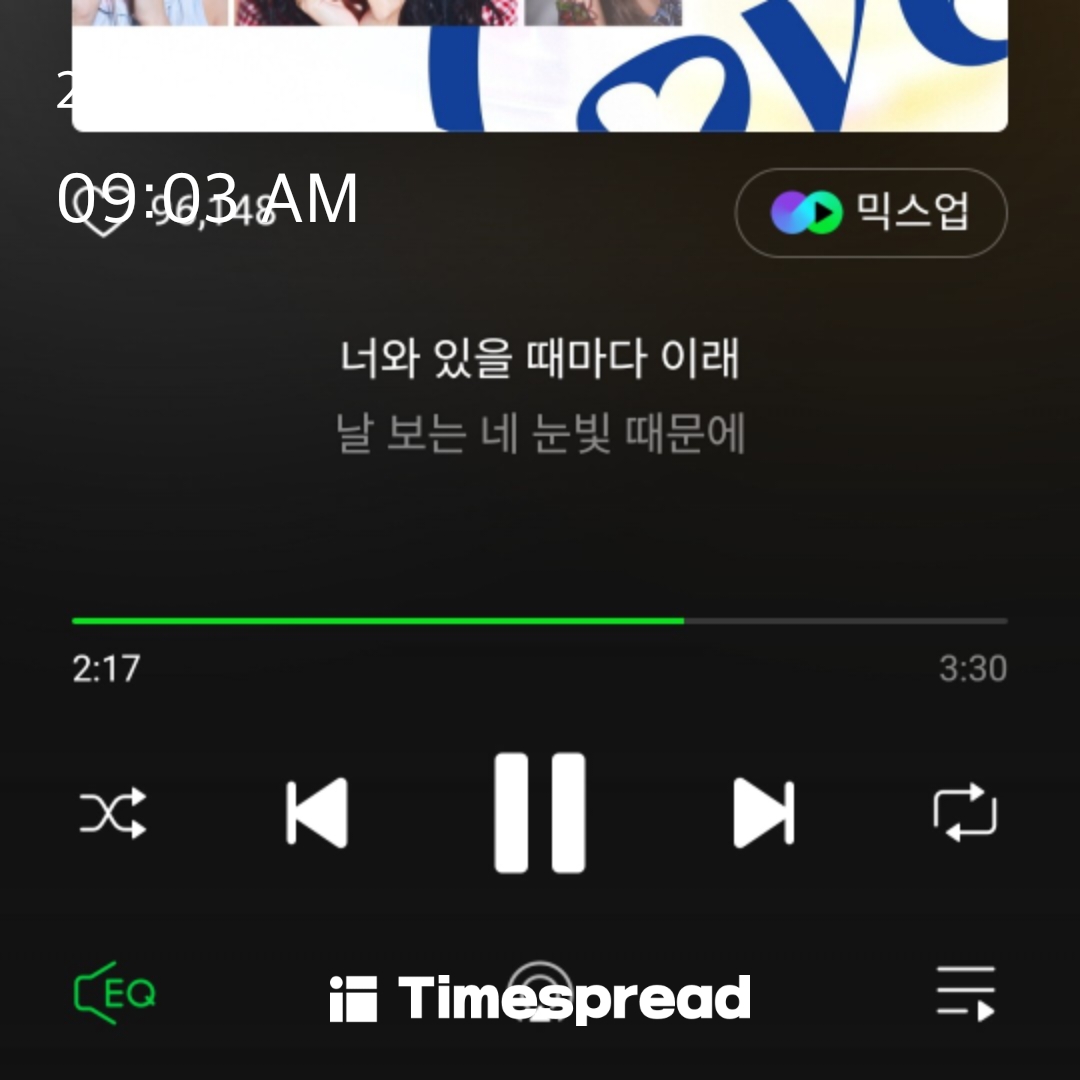Pause the current song

pos(540,812)
